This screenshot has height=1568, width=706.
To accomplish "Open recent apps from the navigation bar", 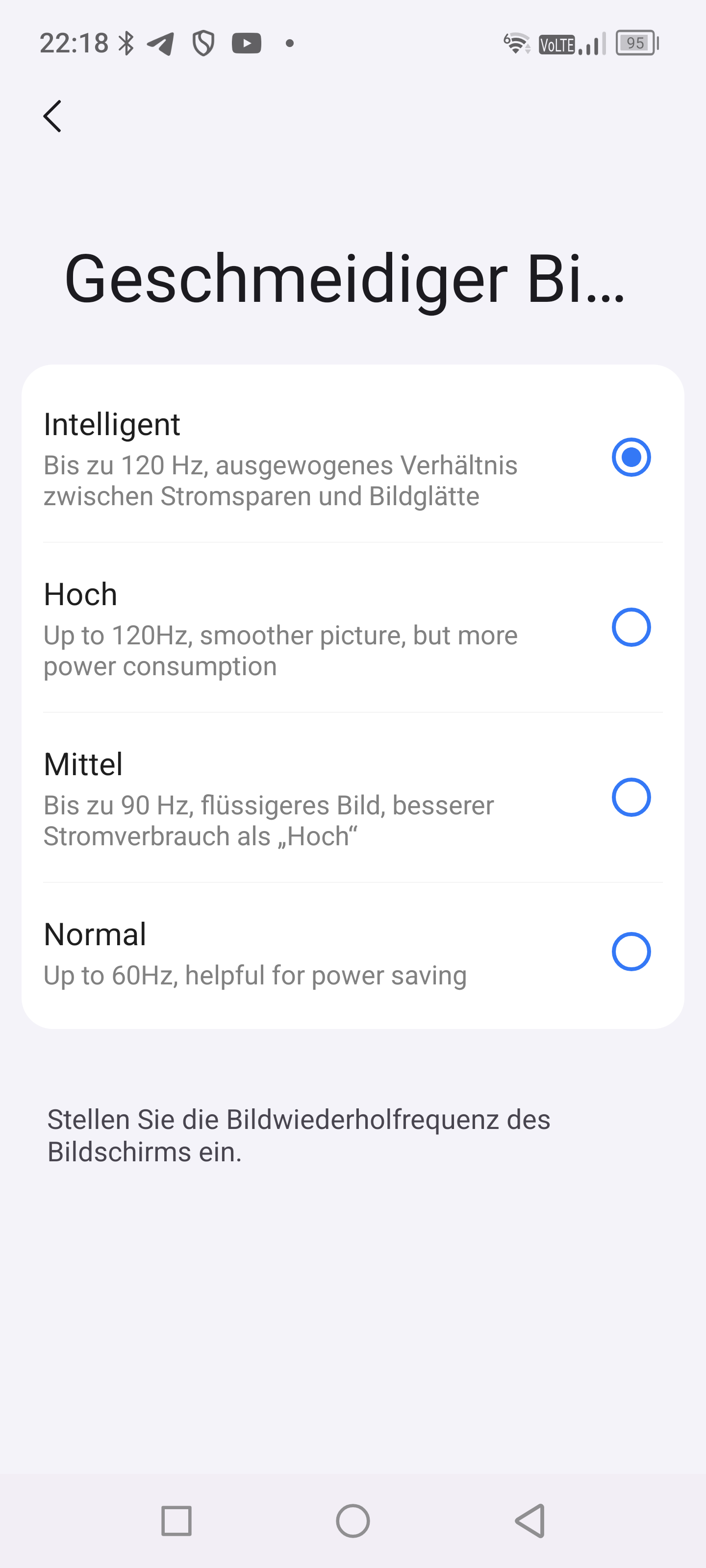I will coord(176,1520).
